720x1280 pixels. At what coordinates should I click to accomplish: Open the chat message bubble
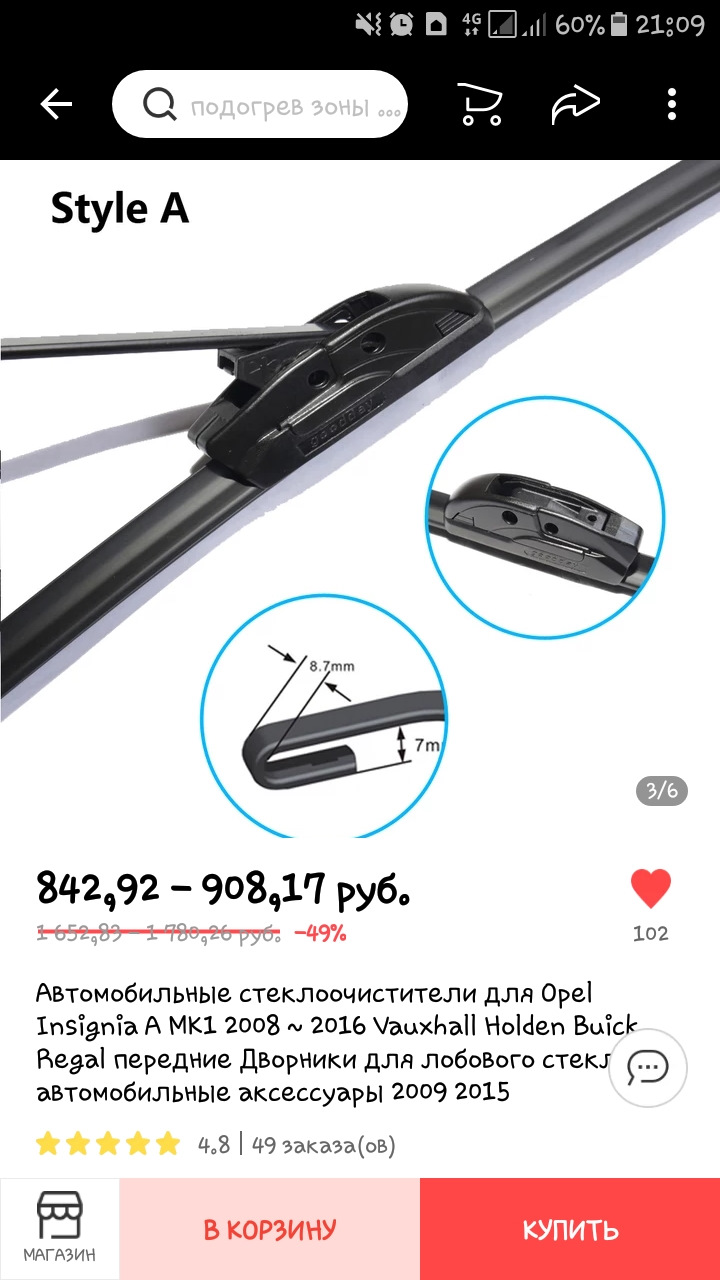647,1067
